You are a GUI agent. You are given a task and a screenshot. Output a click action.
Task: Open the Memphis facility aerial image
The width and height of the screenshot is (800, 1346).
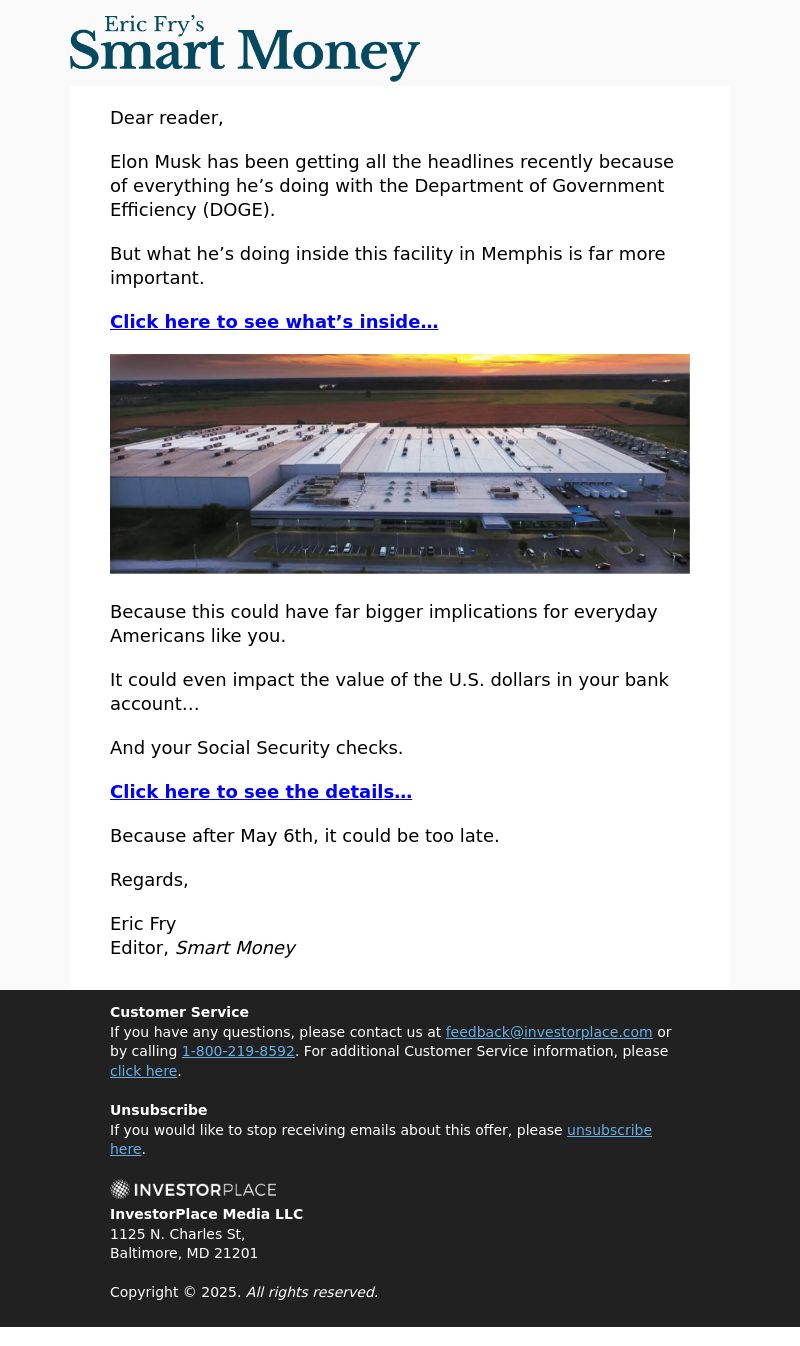click(400, 463)
